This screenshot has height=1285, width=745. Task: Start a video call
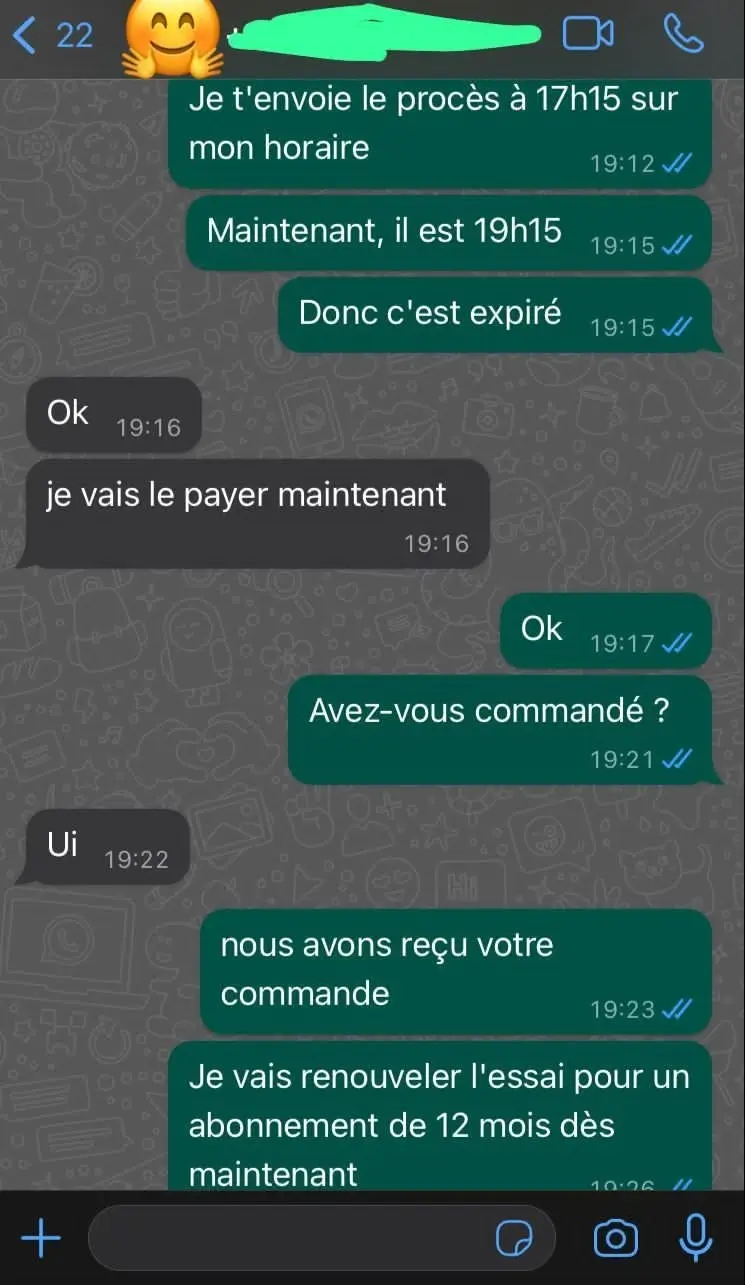588,34
